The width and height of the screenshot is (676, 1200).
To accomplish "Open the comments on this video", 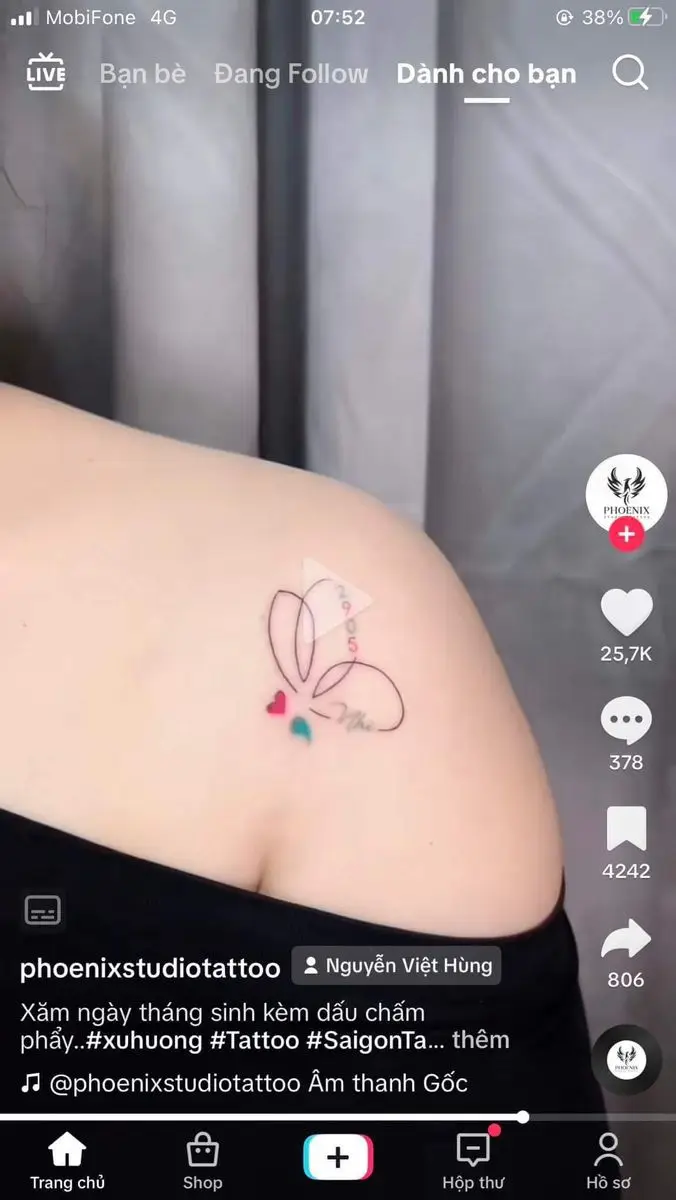I will [626, 722].
